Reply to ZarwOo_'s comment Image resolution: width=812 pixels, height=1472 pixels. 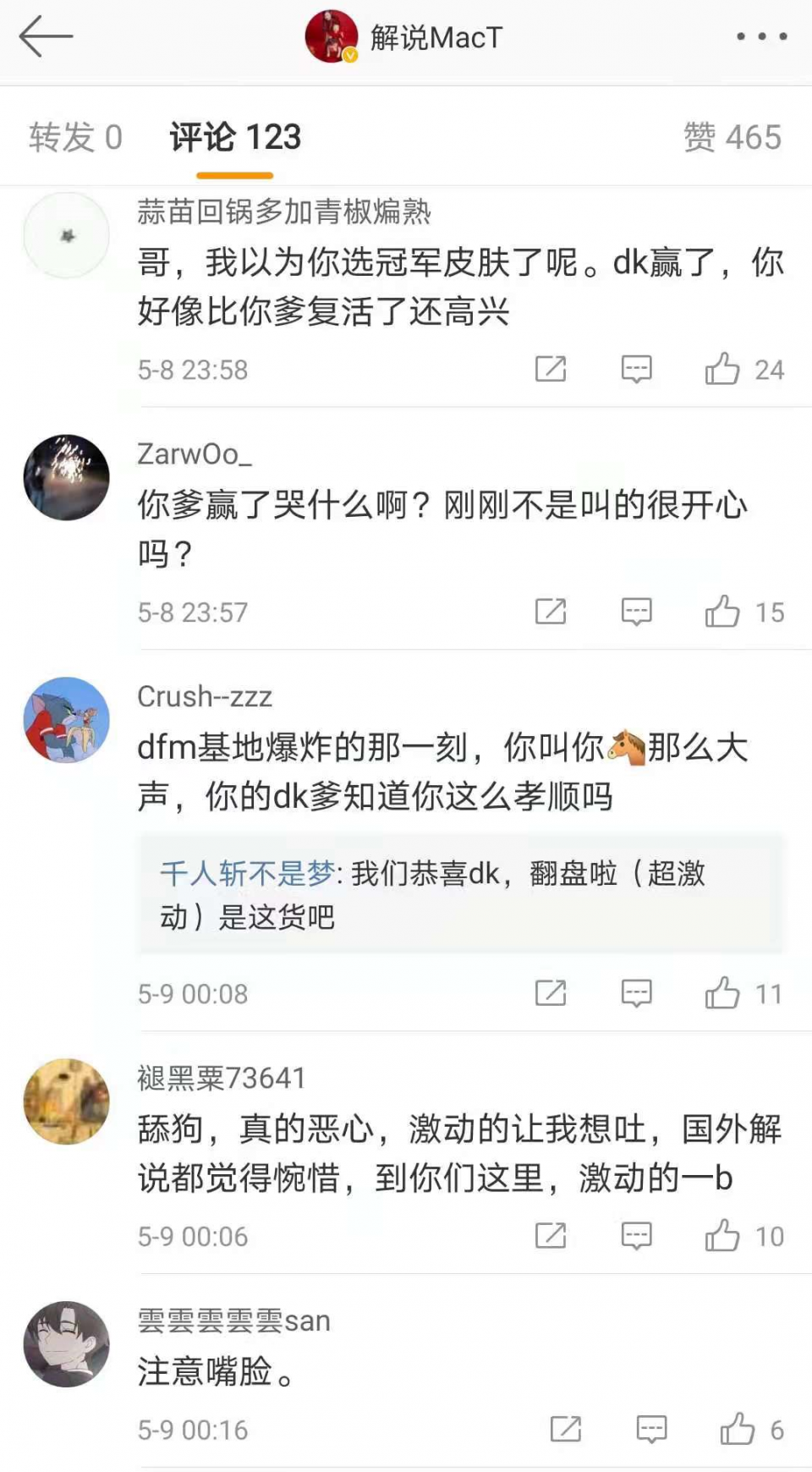point(636,612)
